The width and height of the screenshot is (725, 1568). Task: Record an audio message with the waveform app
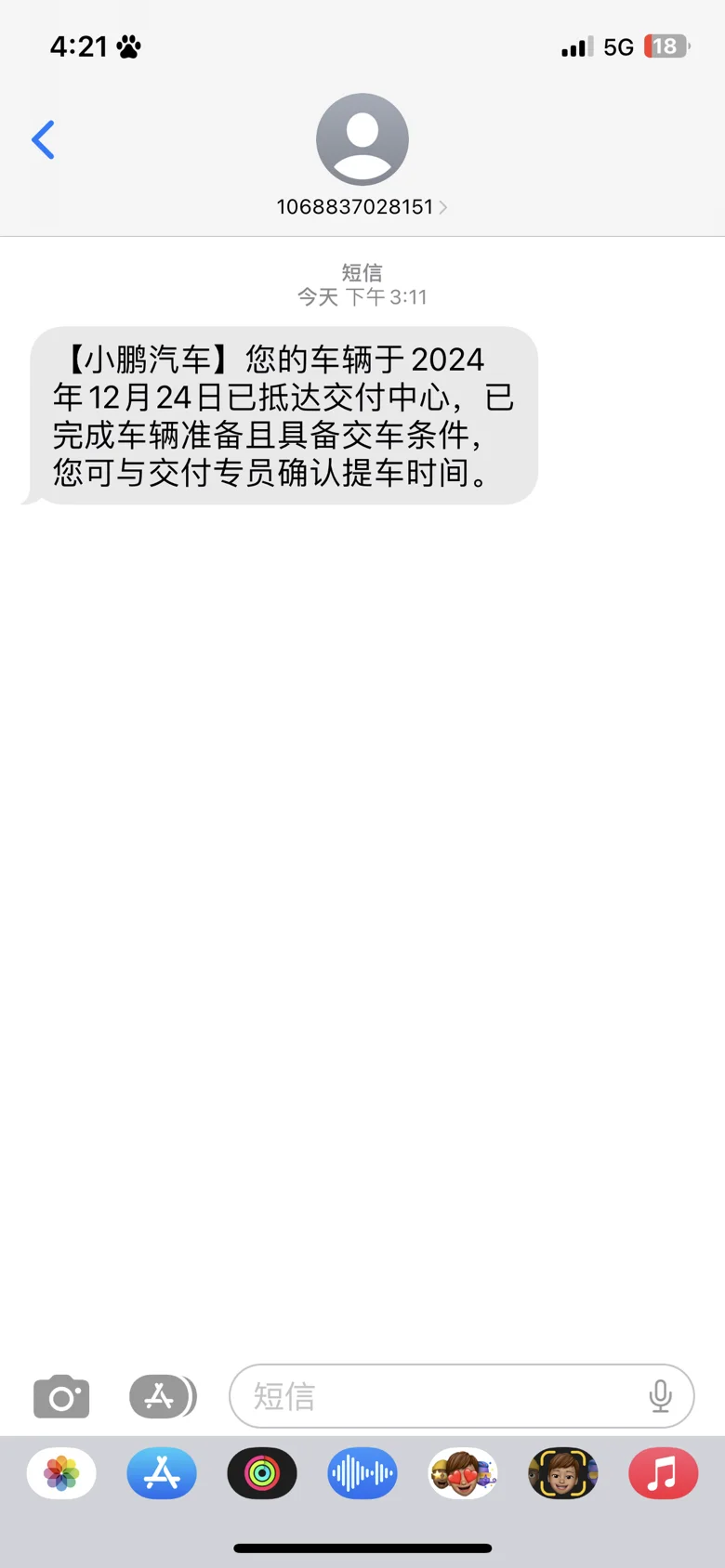pyautogui.click(x=362, y=1473)
